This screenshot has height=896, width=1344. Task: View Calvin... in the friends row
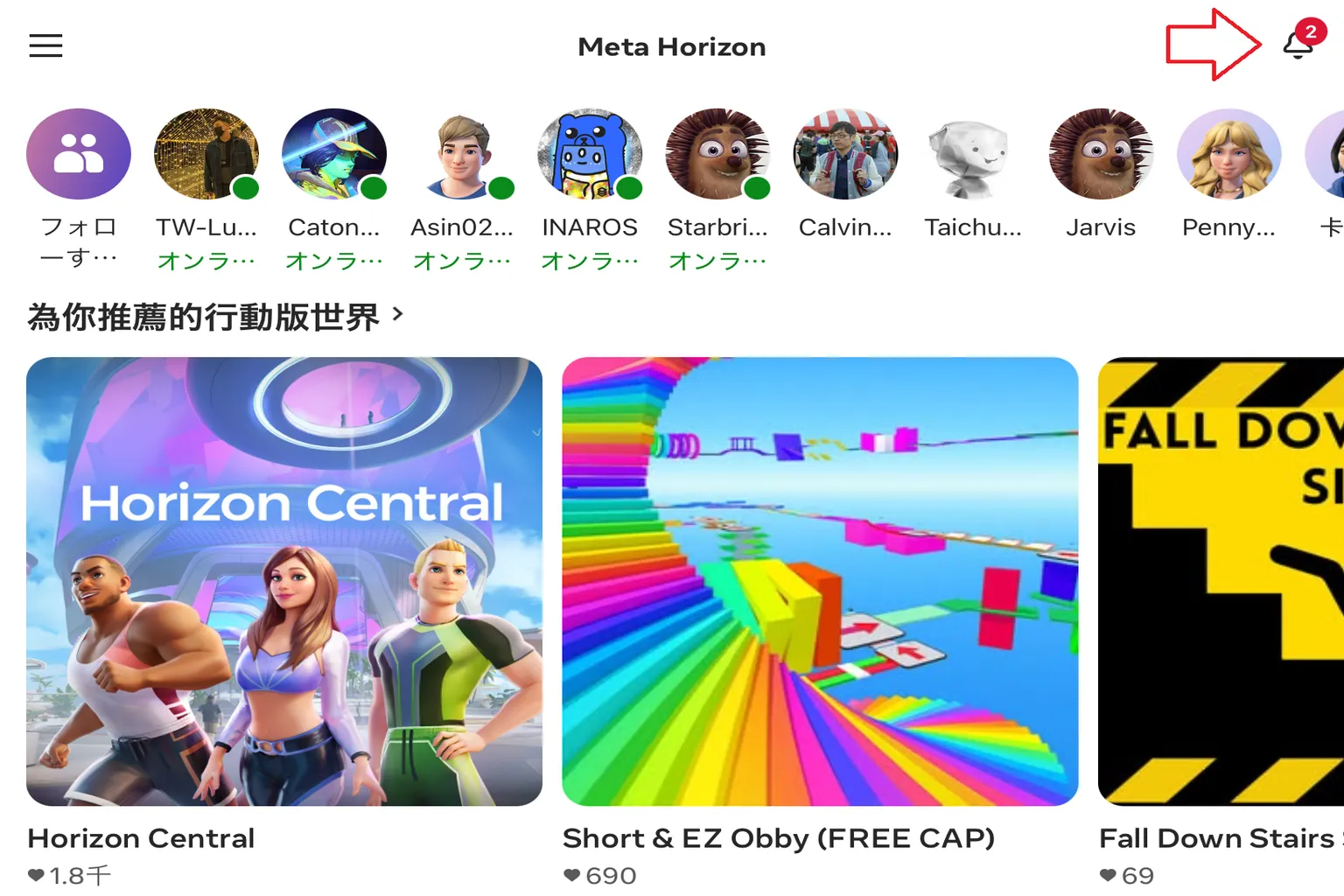click(x=845, y=154)
